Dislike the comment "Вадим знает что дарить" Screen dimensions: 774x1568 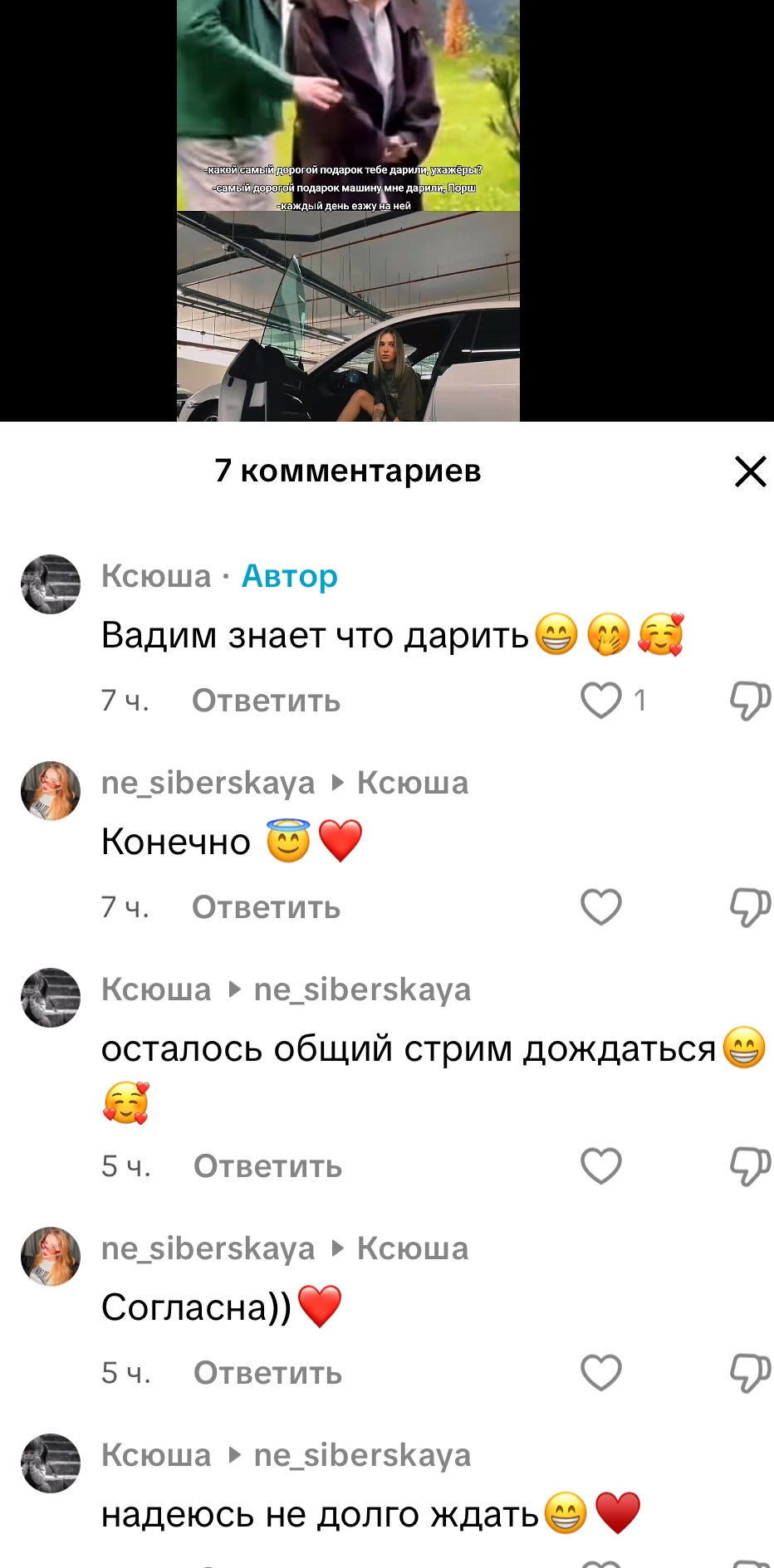[750, 701]
